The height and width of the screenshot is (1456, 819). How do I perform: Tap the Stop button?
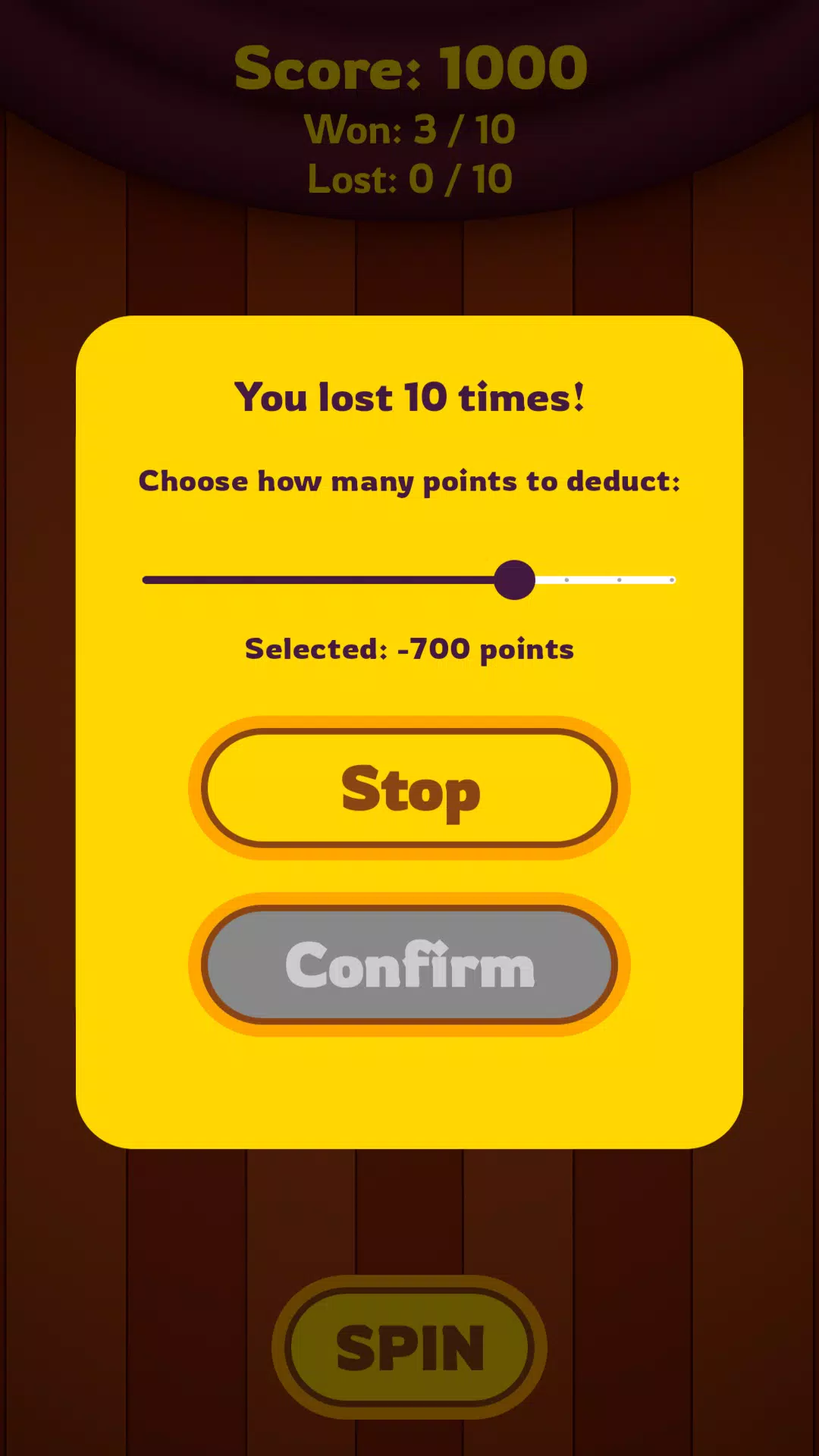coord(409,789)
